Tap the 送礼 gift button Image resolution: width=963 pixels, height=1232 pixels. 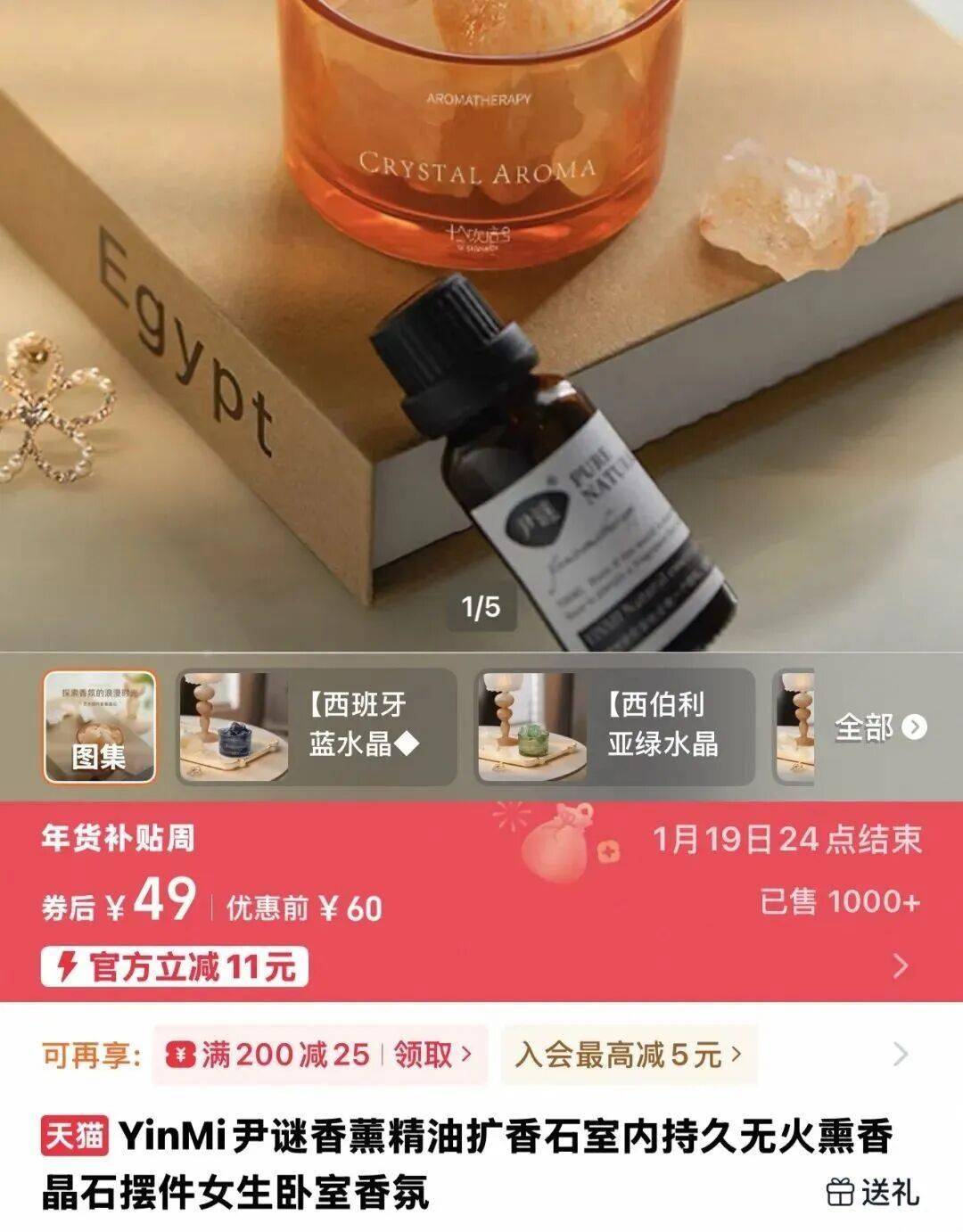coord(872,1191)
